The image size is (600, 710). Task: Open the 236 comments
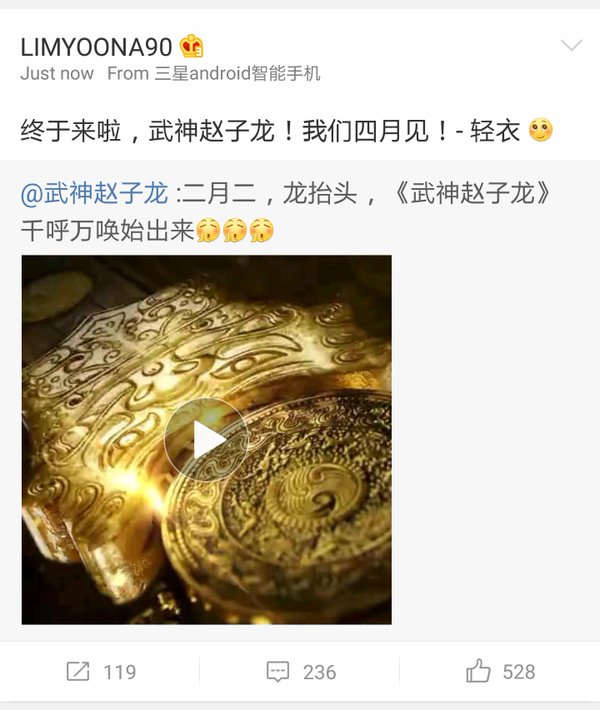pyautogui.click(x=300, y=672)
